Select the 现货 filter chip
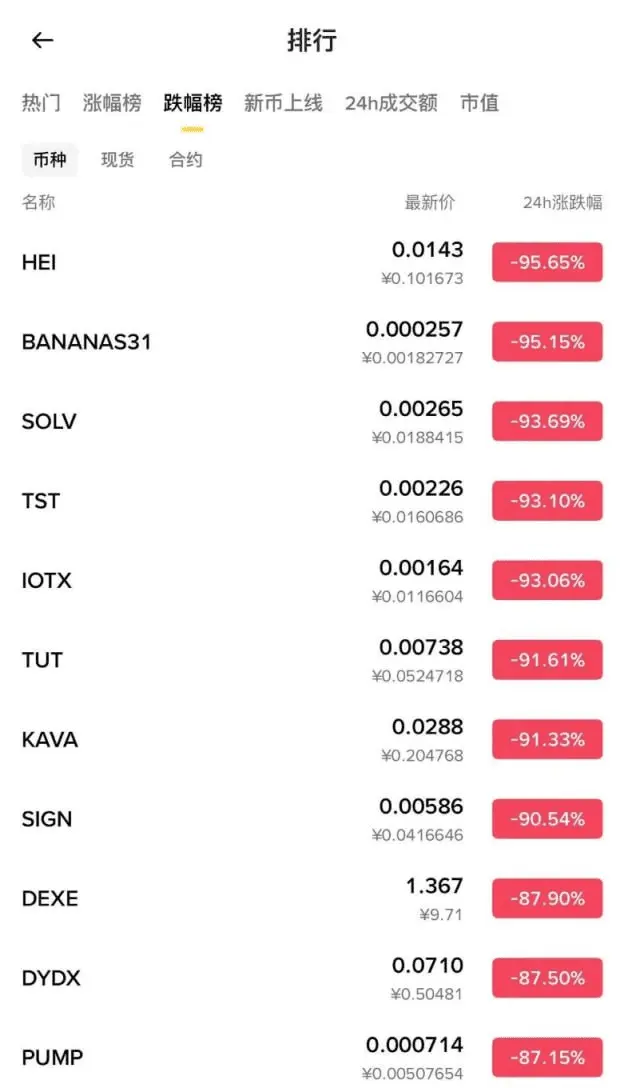This screenshot has width=624, height=1088. click(117, 160)
